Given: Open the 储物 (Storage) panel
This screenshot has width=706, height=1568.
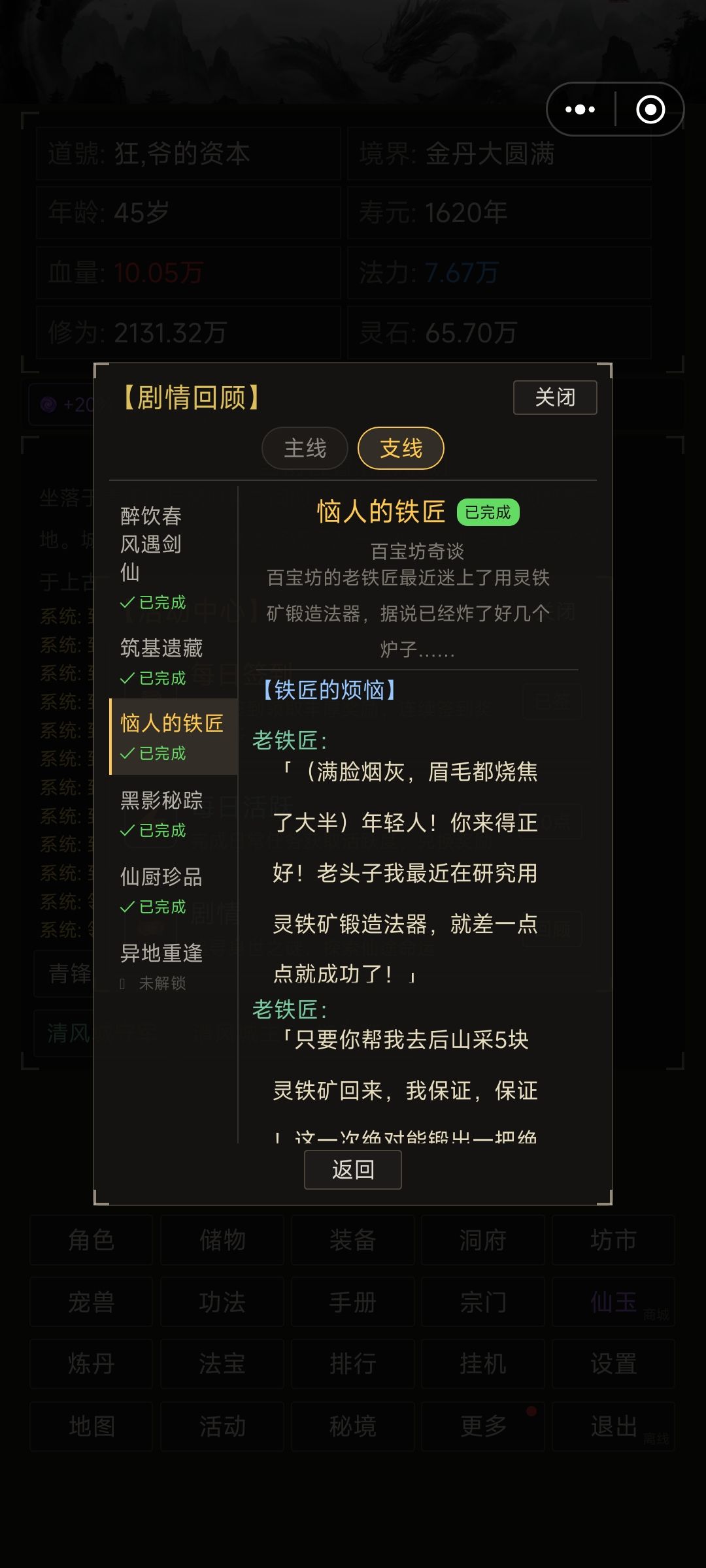Looking at the screenshot, I should click(222, 1241).
